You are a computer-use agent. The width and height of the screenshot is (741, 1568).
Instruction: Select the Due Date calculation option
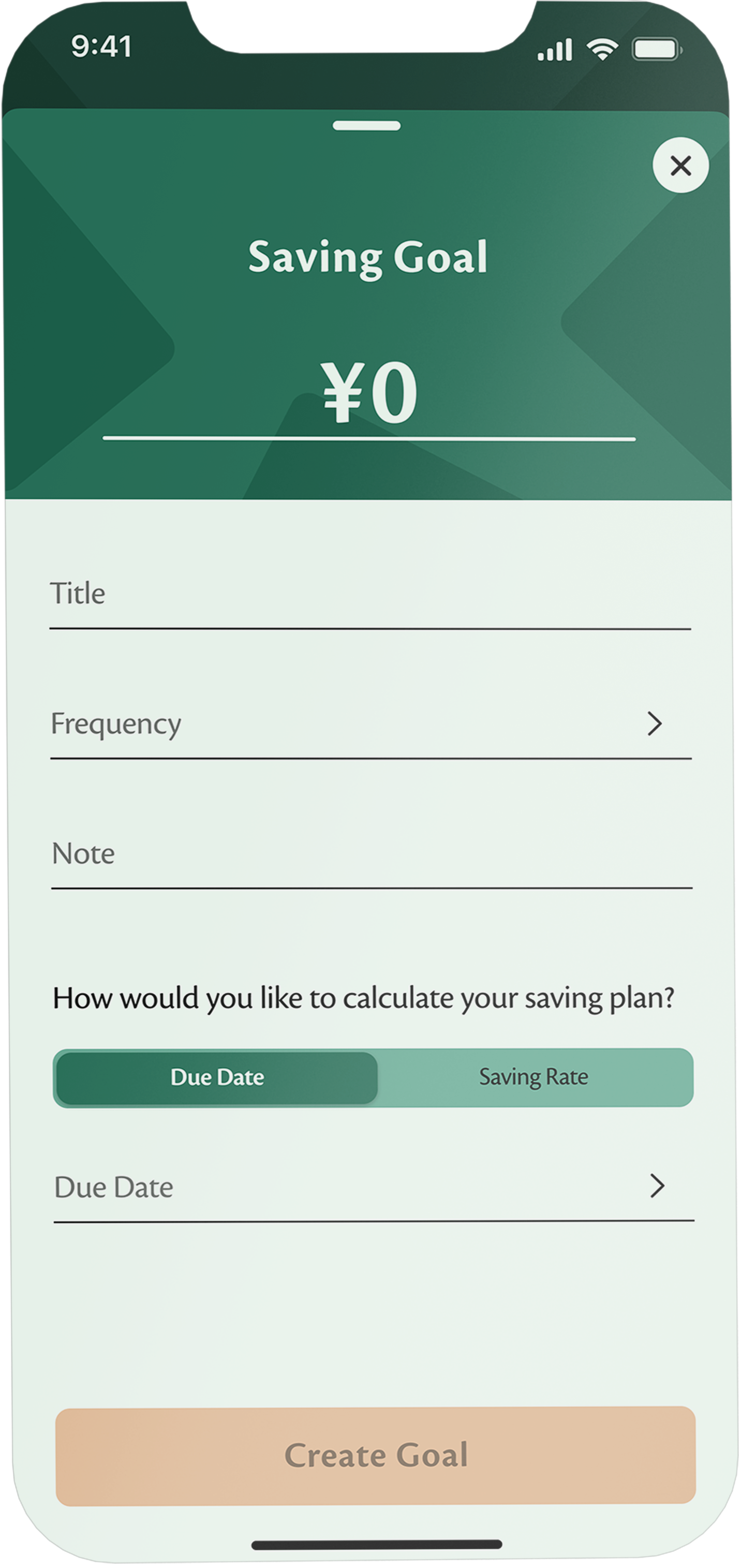(x=217, y=1077)
